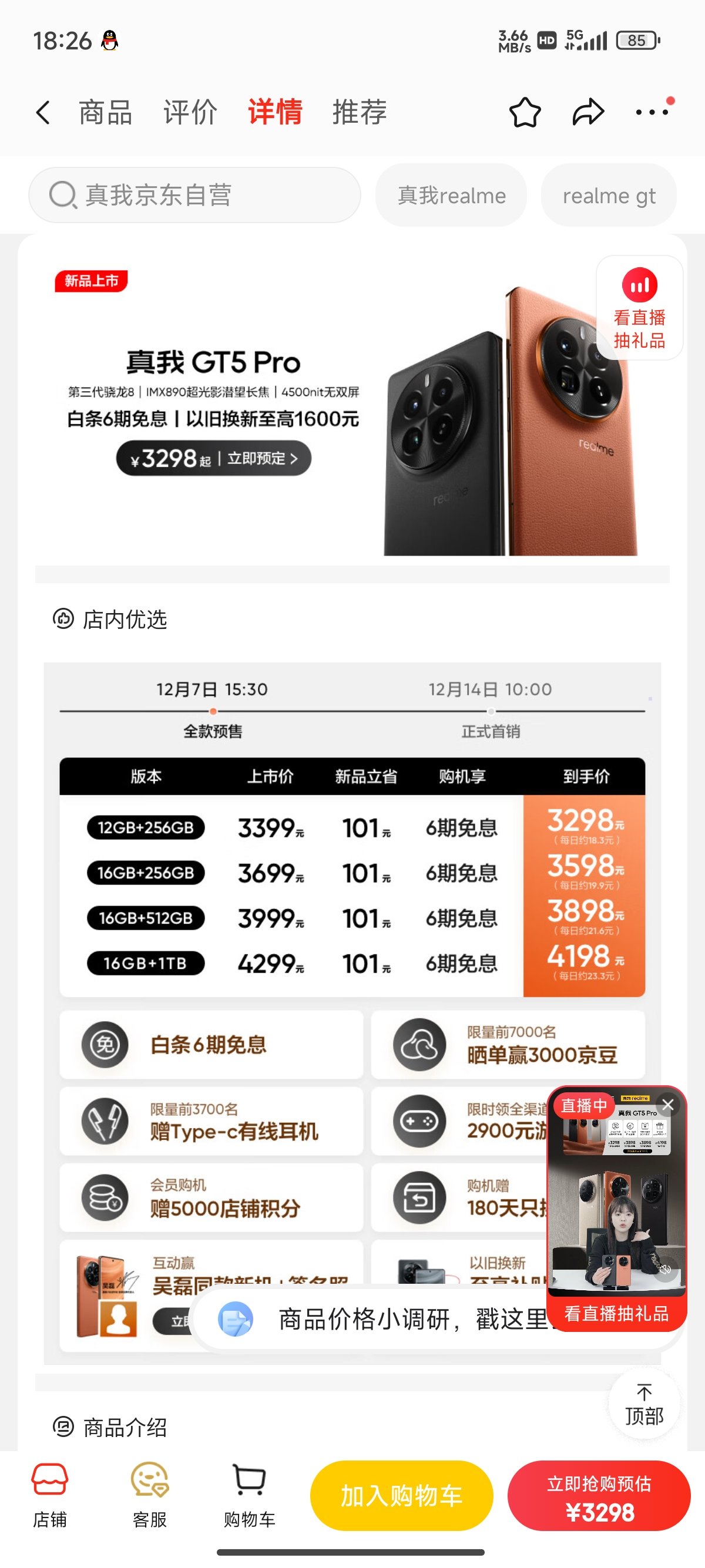Contact 客服 customer service

tap(149, 1495)
